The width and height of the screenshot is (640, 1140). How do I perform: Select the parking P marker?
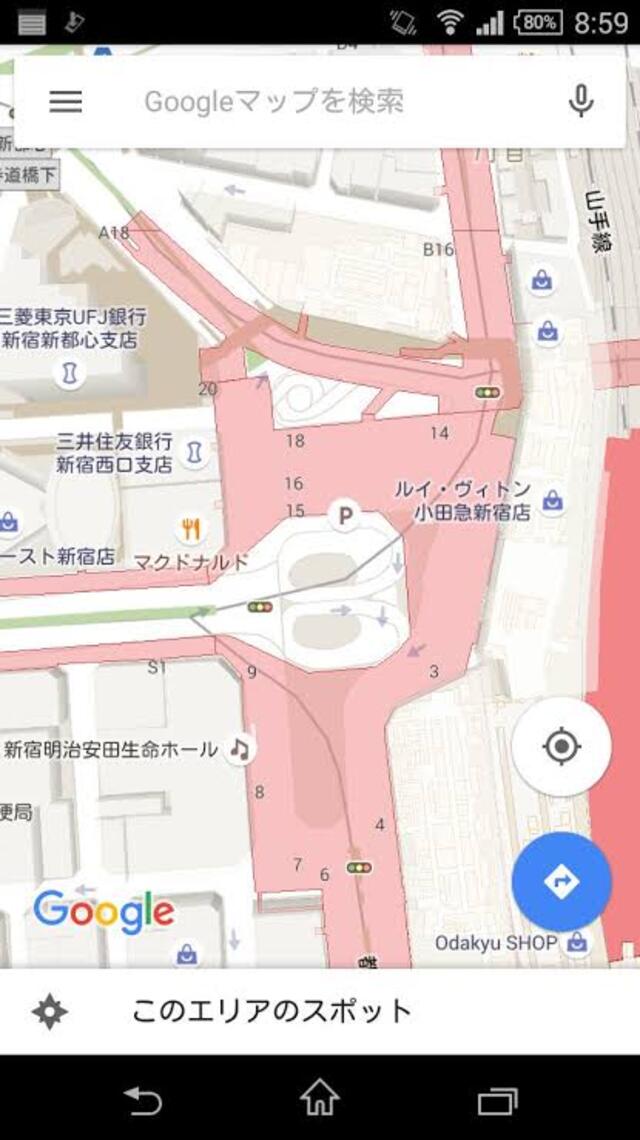coord(345,516)
